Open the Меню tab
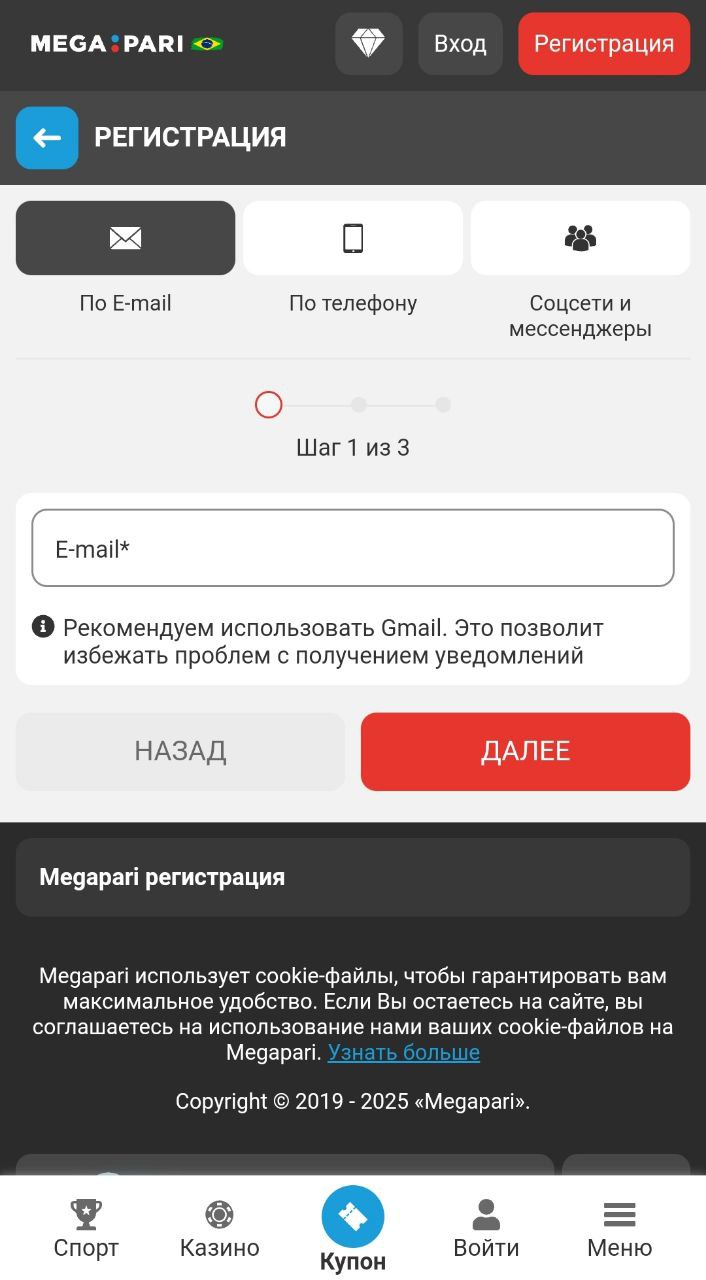Viewport: 706px width, 1280px height. 620,1229
